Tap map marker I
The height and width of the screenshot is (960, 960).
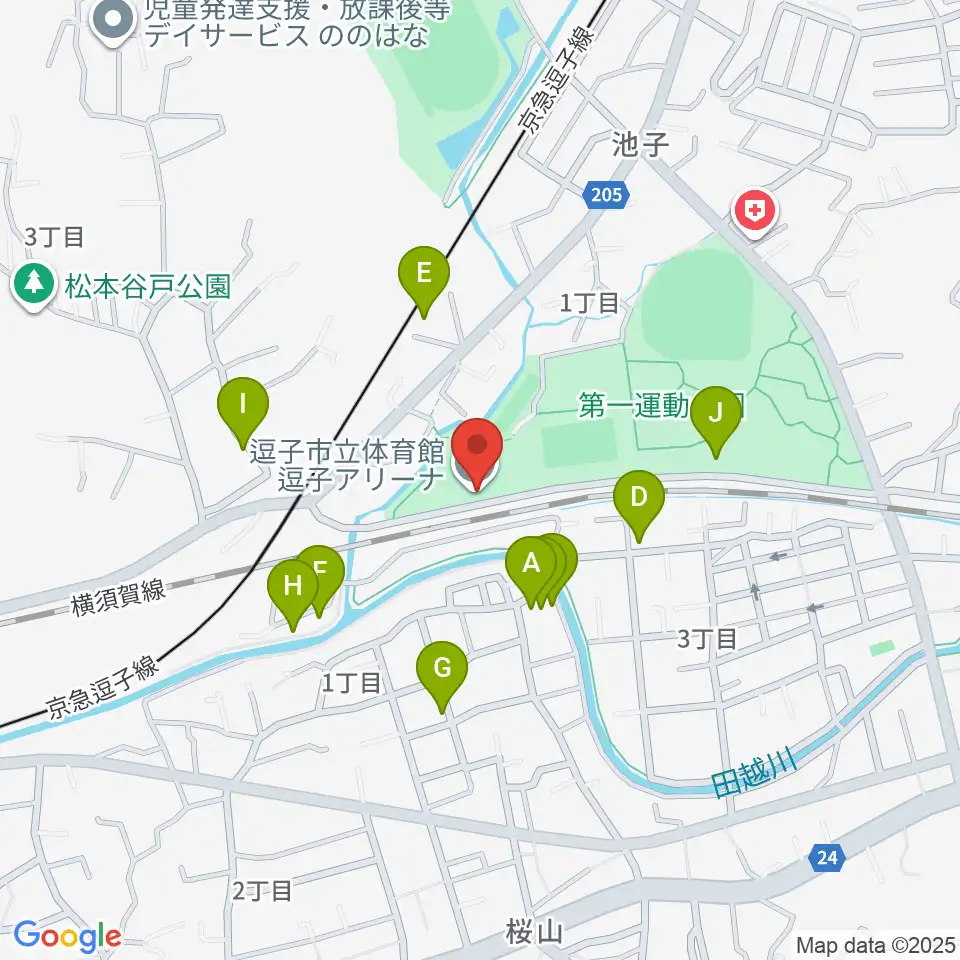pyautogui.click(x=243, y=411)
